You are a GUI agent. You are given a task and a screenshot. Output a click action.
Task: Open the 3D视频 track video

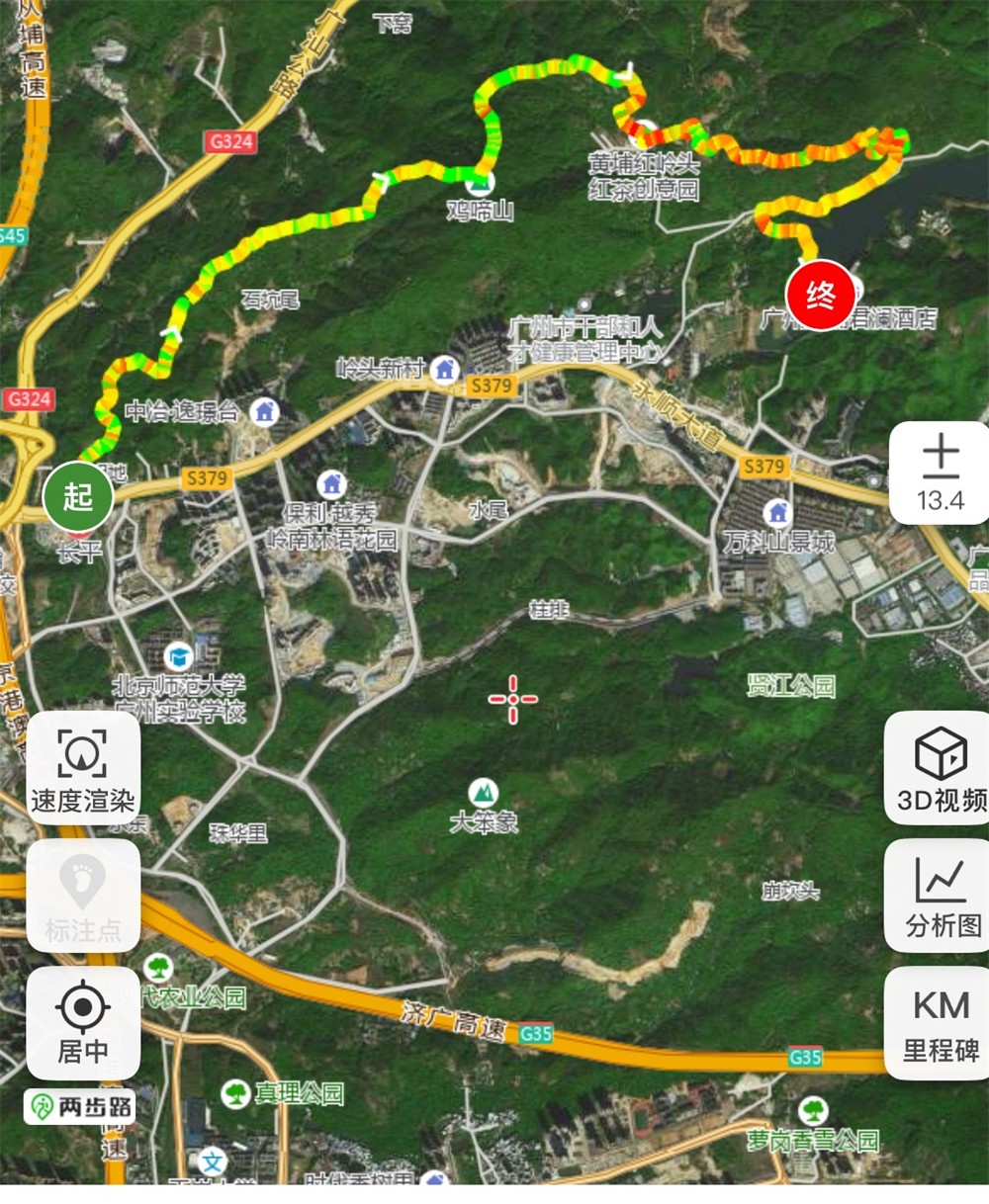click(939, 768)
